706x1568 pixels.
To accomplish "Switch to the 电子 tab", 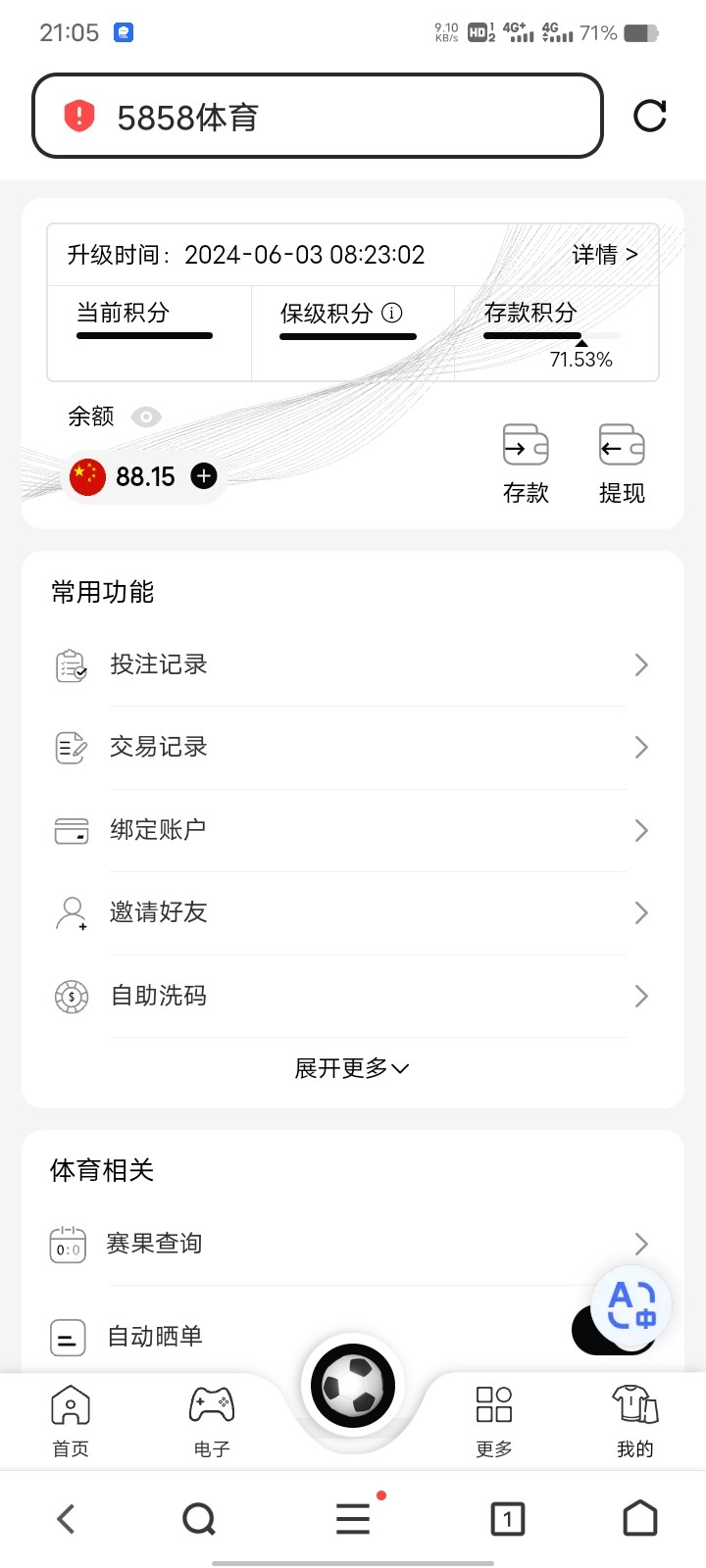I will pyautogui.click(x=212, y=1421).
